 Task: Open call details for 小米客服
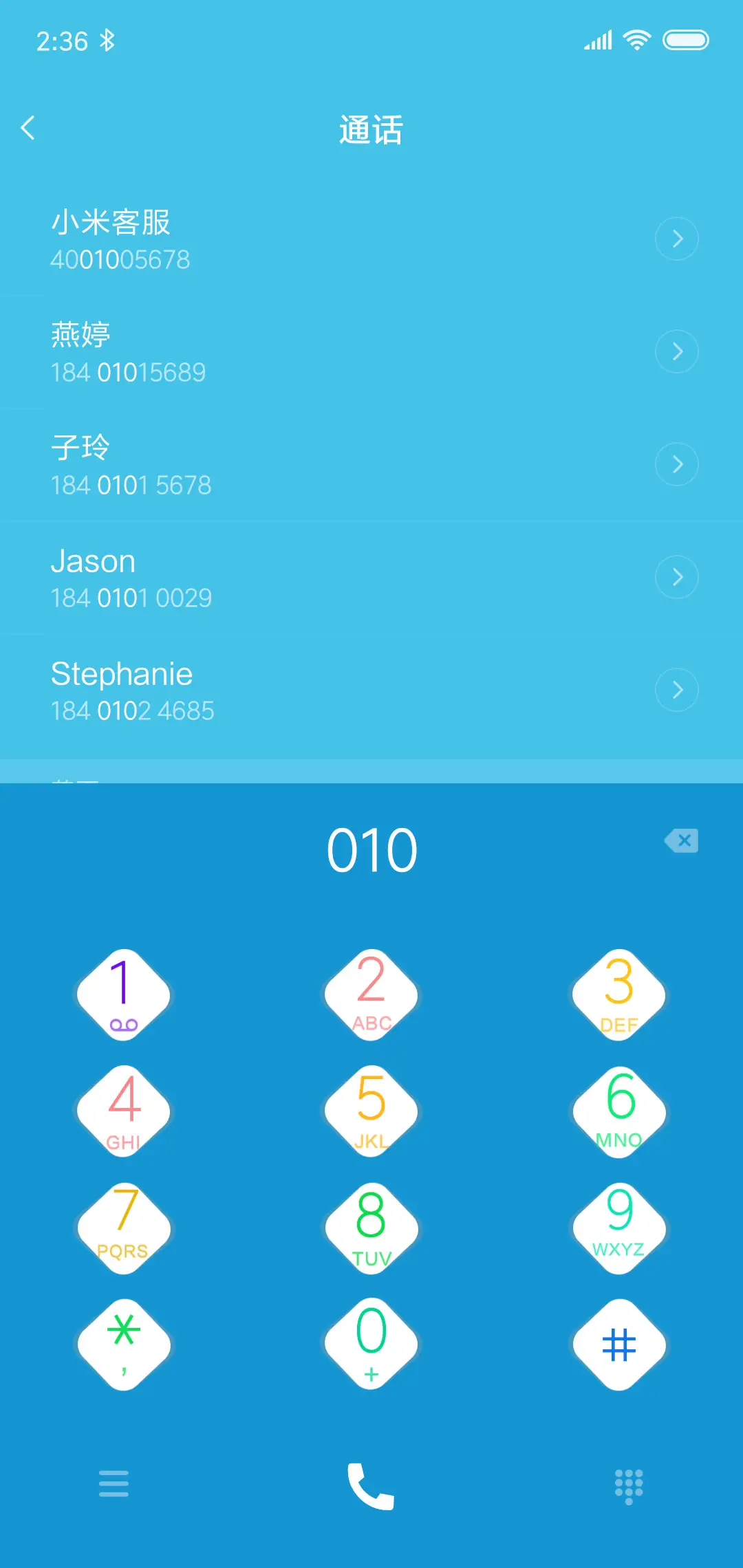click(676, 239)
